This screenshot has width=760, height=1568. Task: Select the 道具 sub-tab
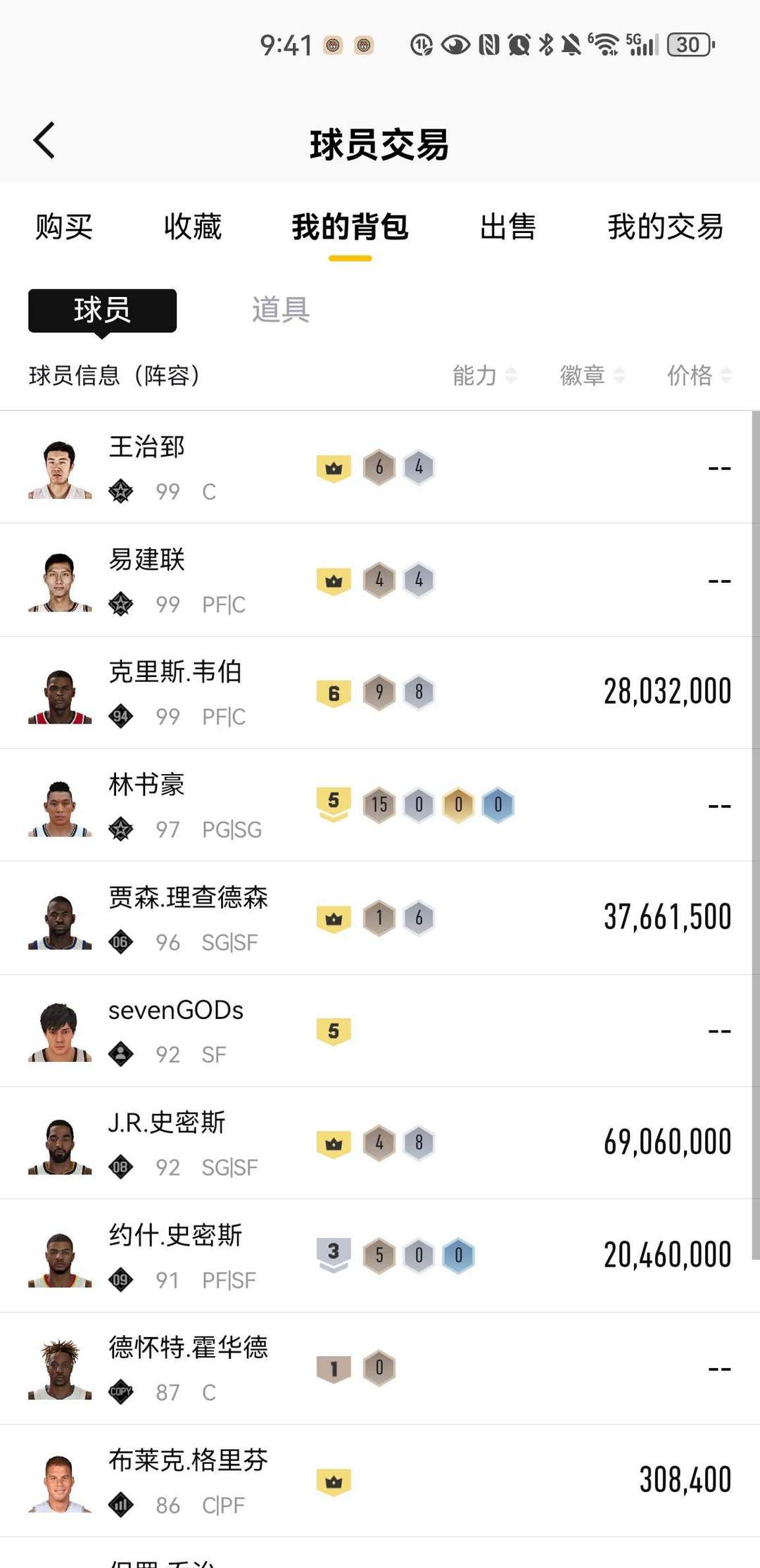click(281, 310)
